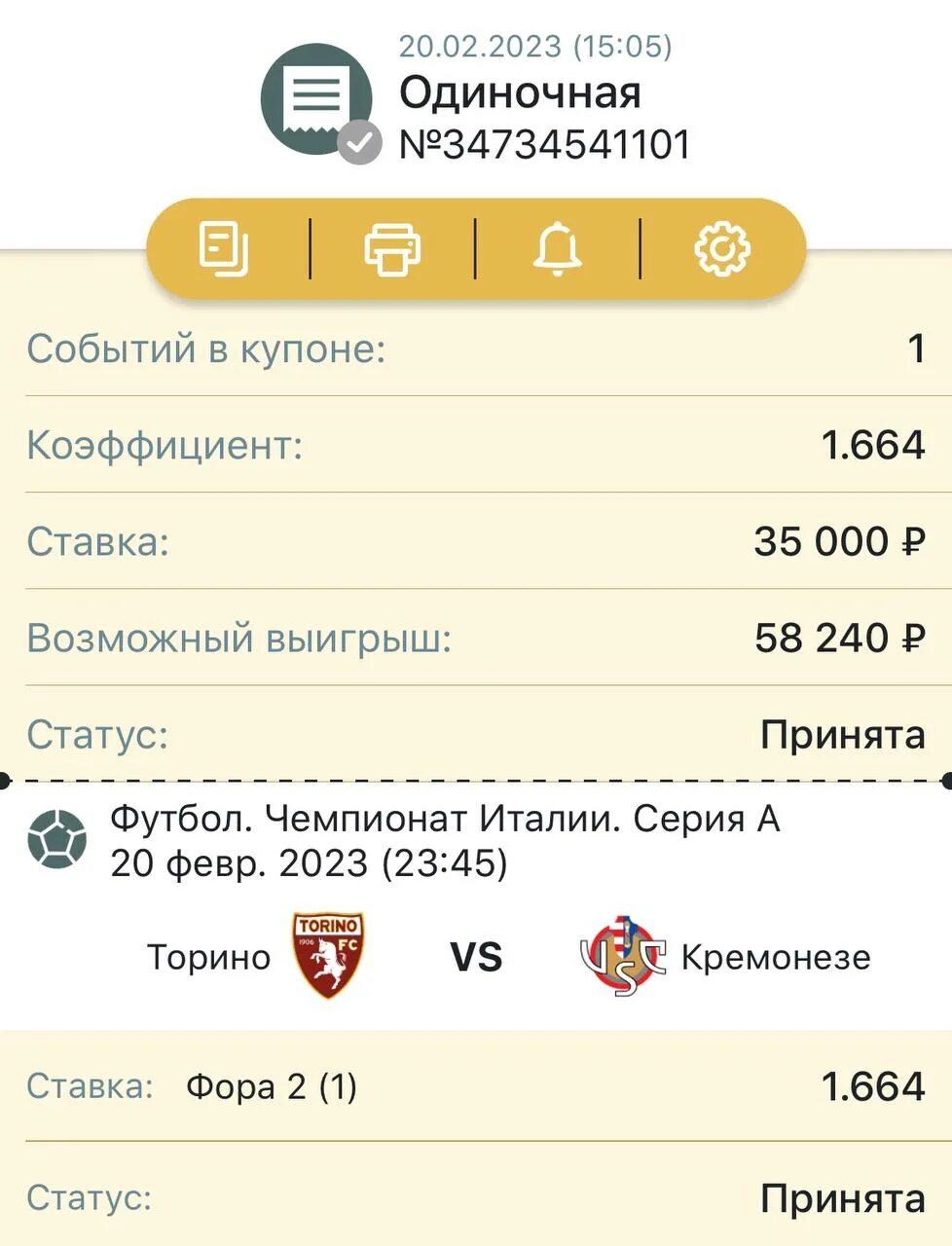The height and width of the screenshot is (1246, 952).
Task: Open the coupon settings gear
Action: pyautogui.click(x=721, y=248)
